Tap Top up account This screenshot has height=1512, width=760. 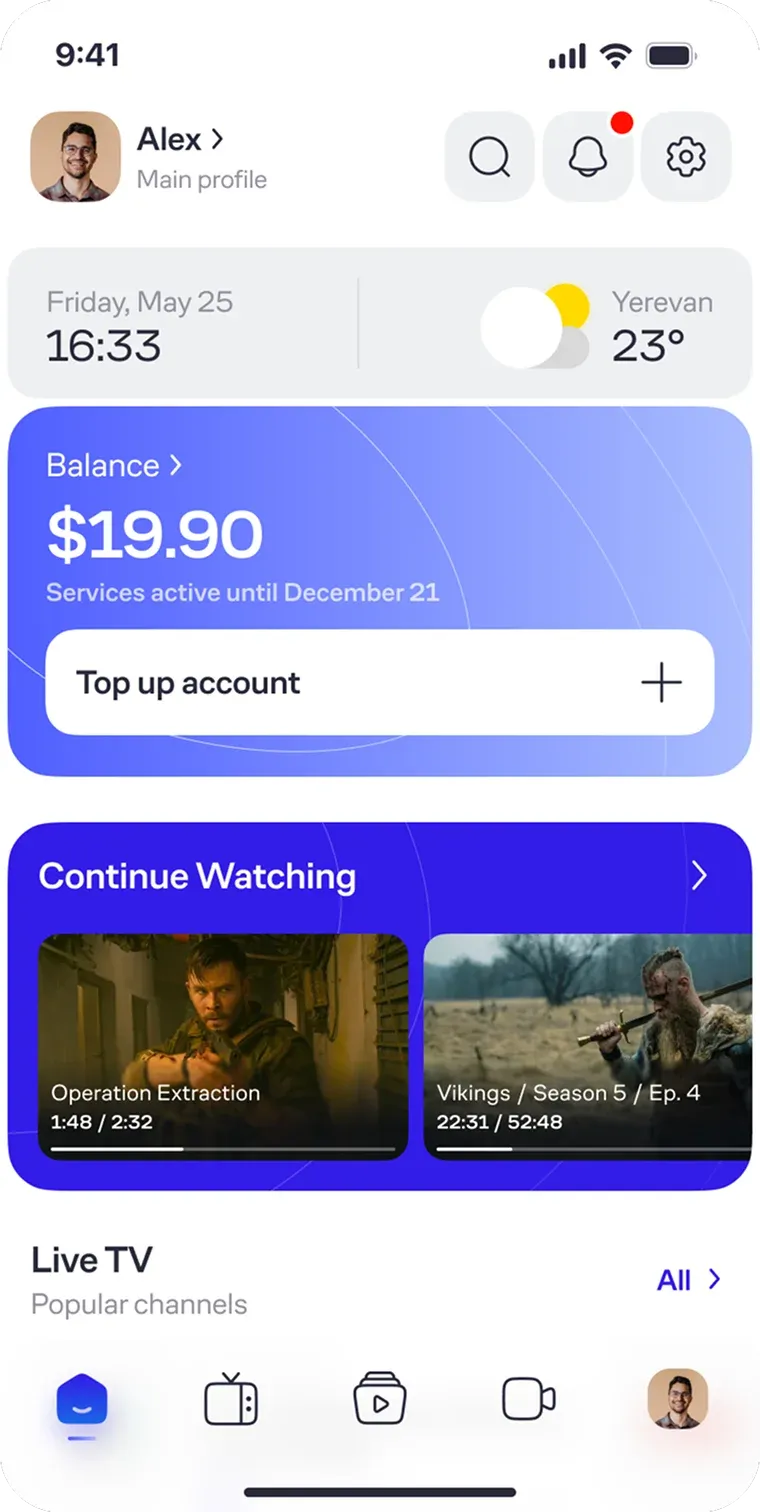(x=379, y=683)
